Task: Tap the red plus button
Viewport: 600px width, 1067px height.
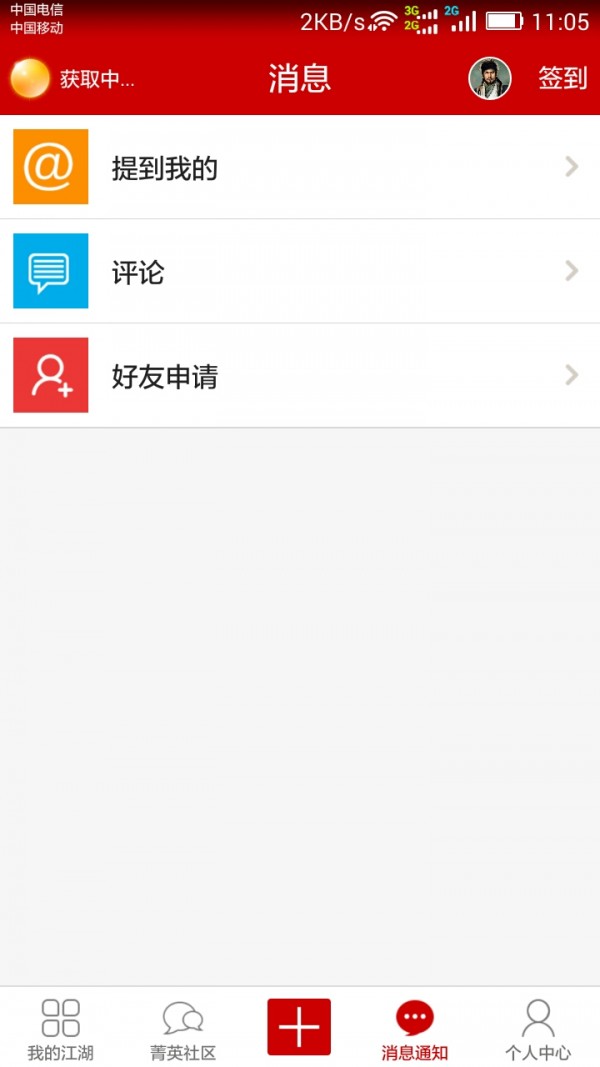Action: tap(299, 1027)
